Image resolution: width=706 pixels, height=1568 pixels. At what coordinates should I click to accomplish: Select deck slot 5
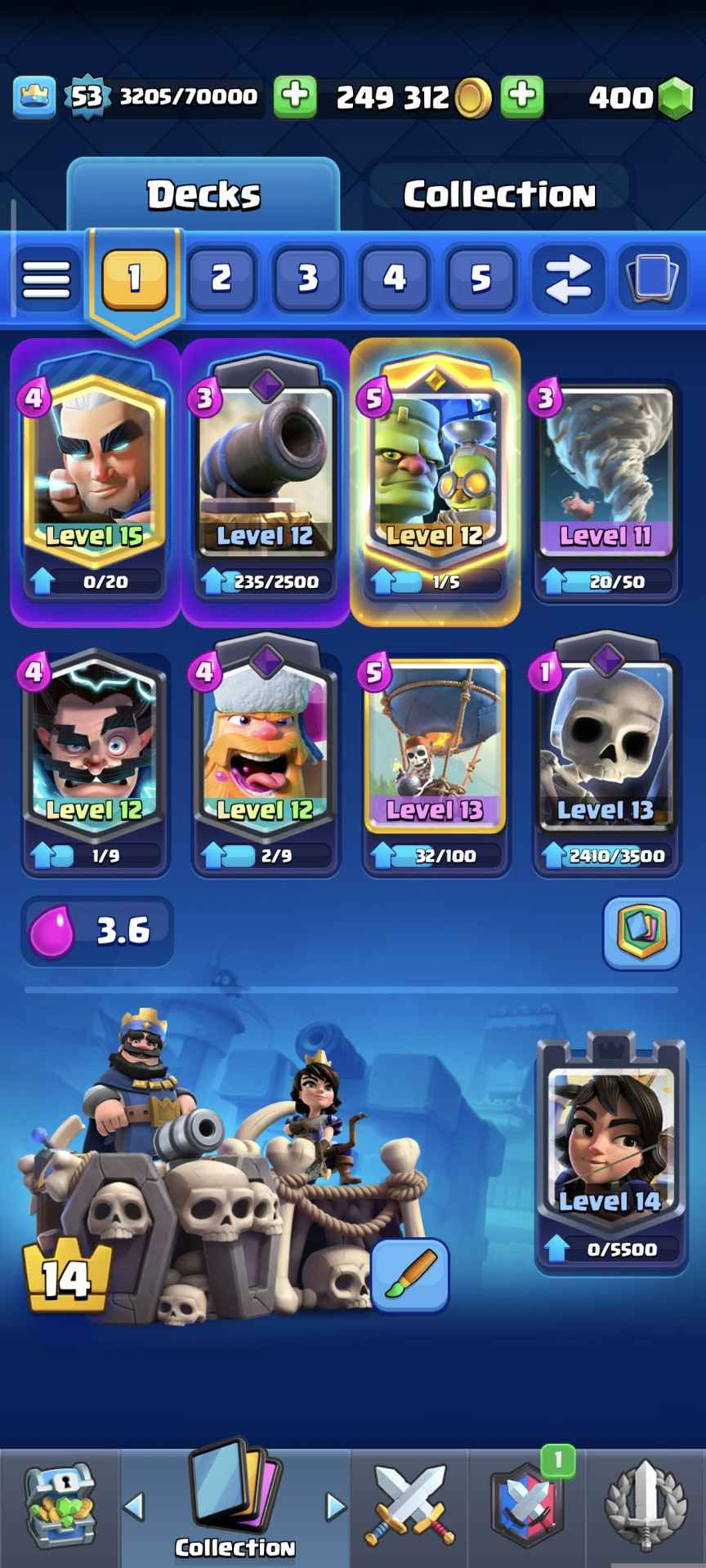(481, 279)
